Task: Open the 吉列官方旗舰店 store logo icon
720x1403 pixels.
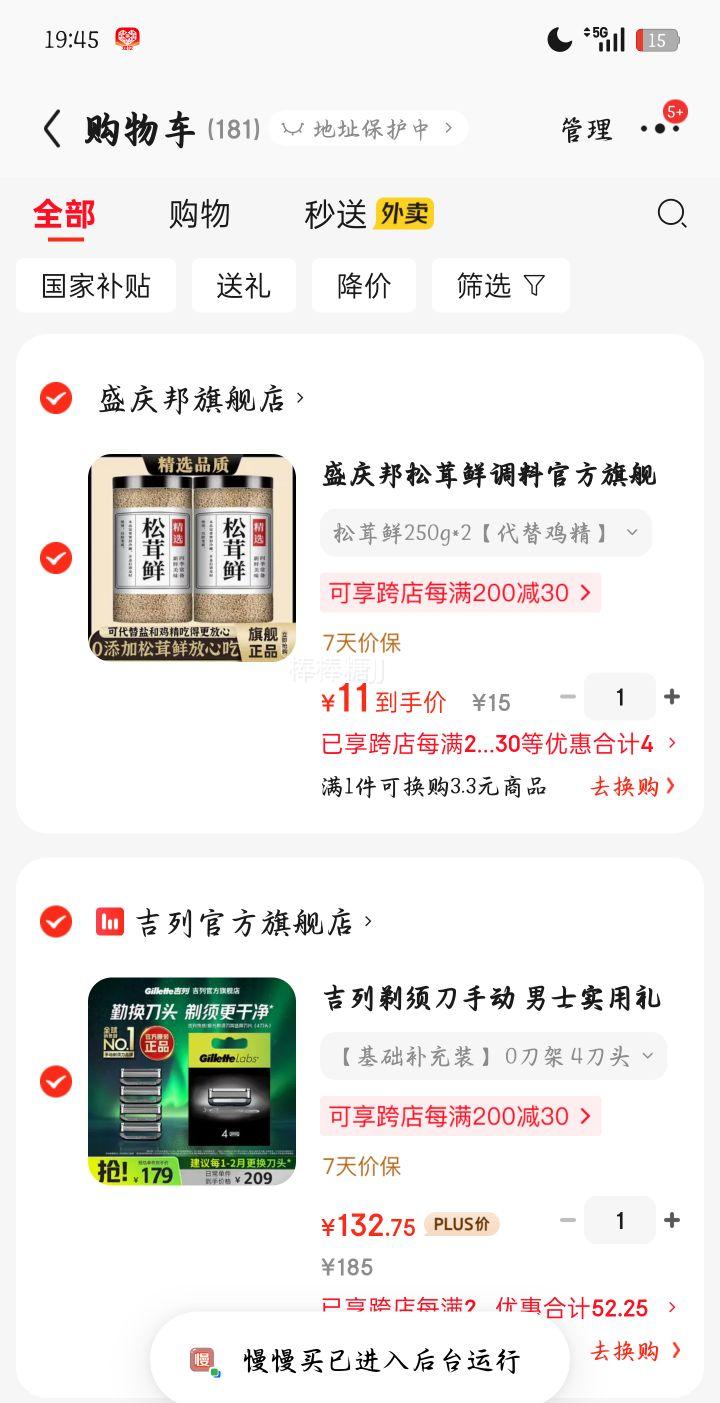Action: (x=109, y=921)
